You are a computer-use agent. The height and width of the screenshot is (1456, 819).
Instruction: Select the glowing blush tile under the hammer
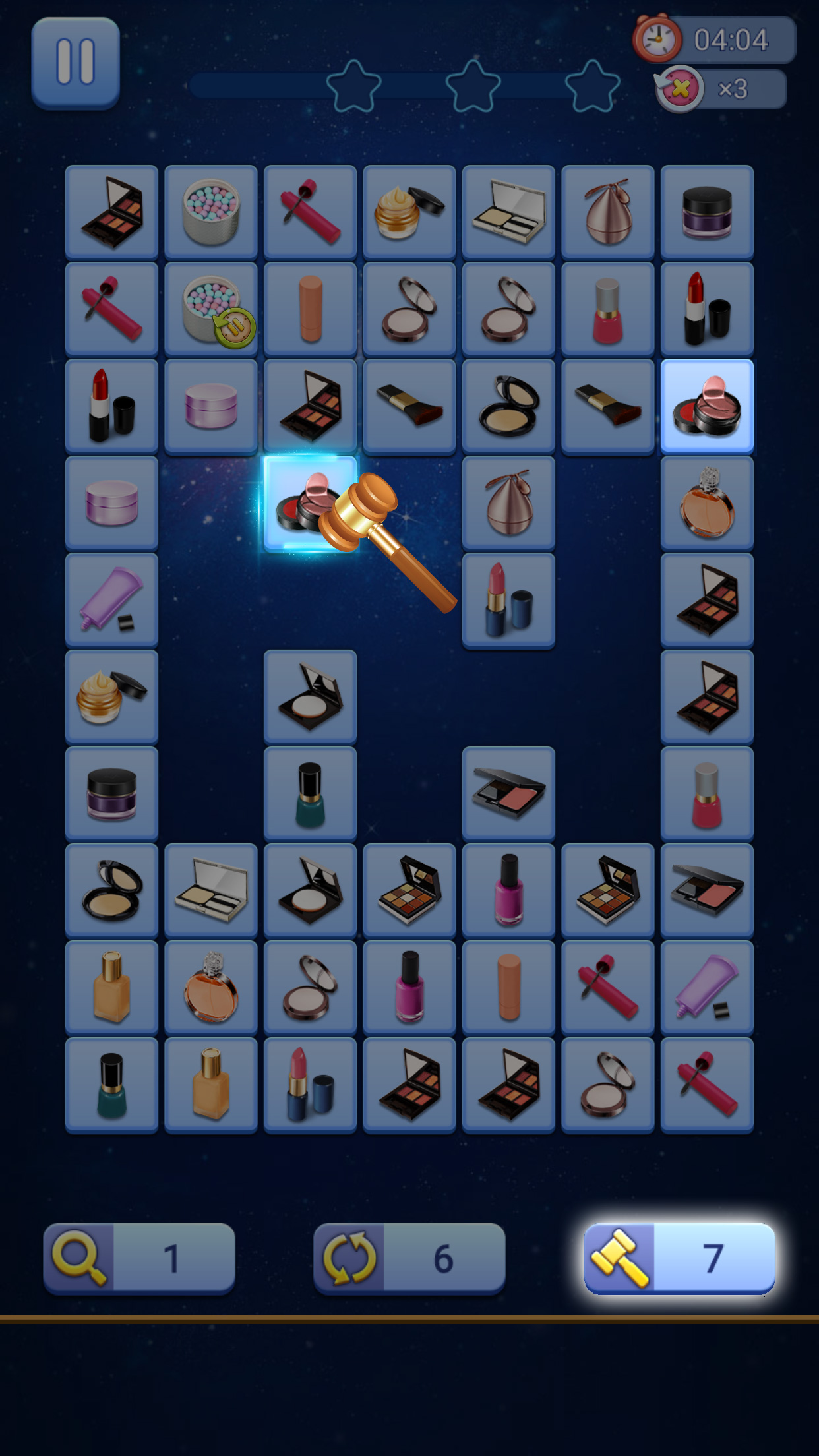(310, 503)
